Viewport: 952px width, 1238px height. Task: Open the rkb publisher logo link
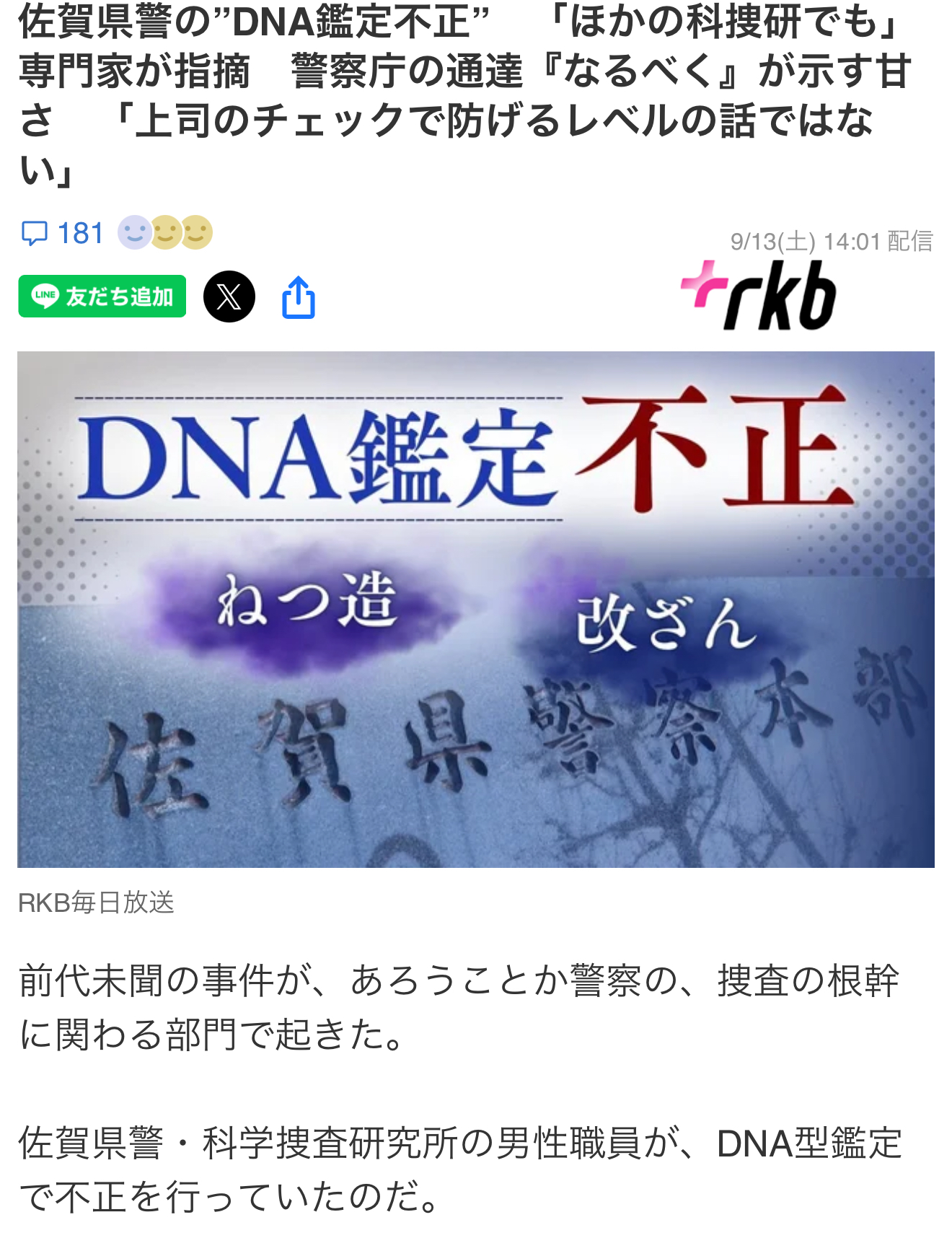tap(759, 295)
